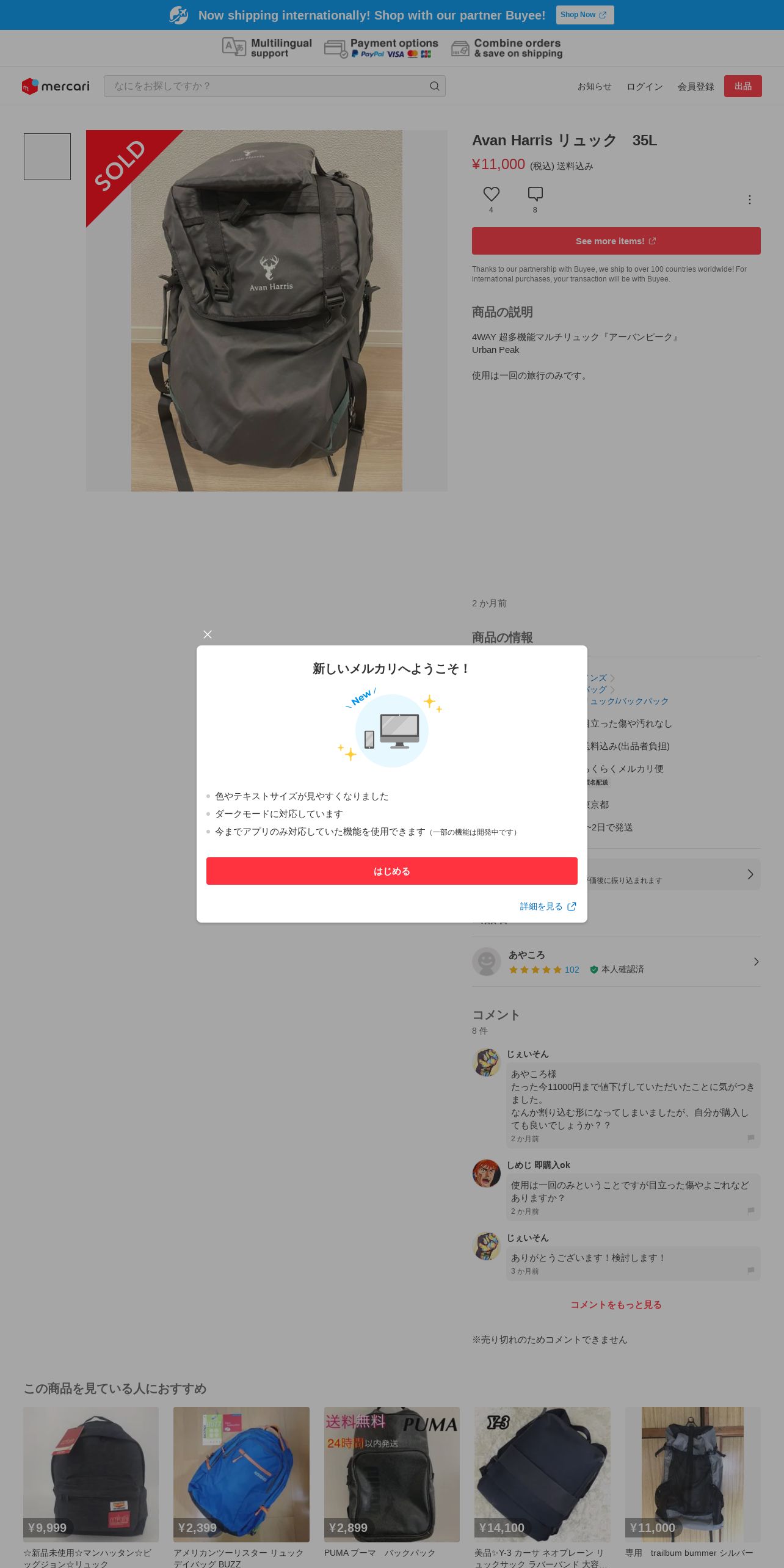Screen dimensions: 784x1568
Task: Open the three-dot overflow menu
Action: coord(750,200)
